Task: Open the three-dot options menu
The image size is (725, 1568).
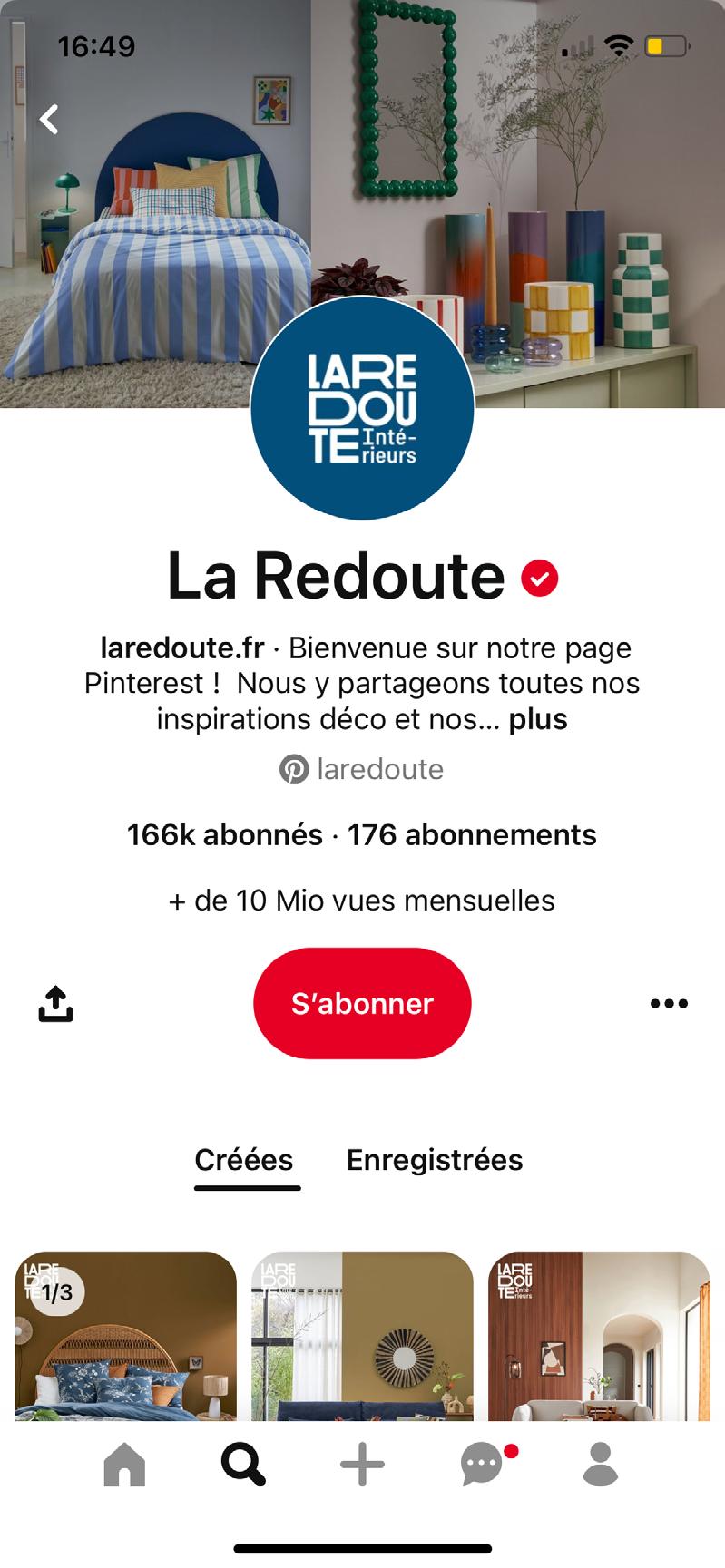Action: tap(669, 1003)
